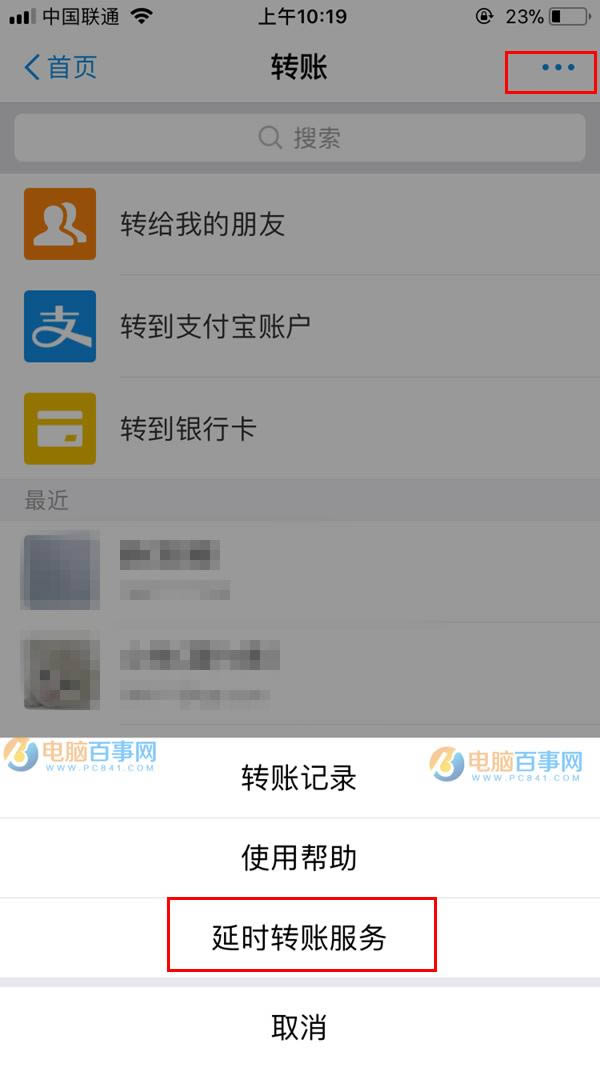The height and width of the screenshot is (1067, 600).
Task: Go back to 首页
Action: click(60, 68)
